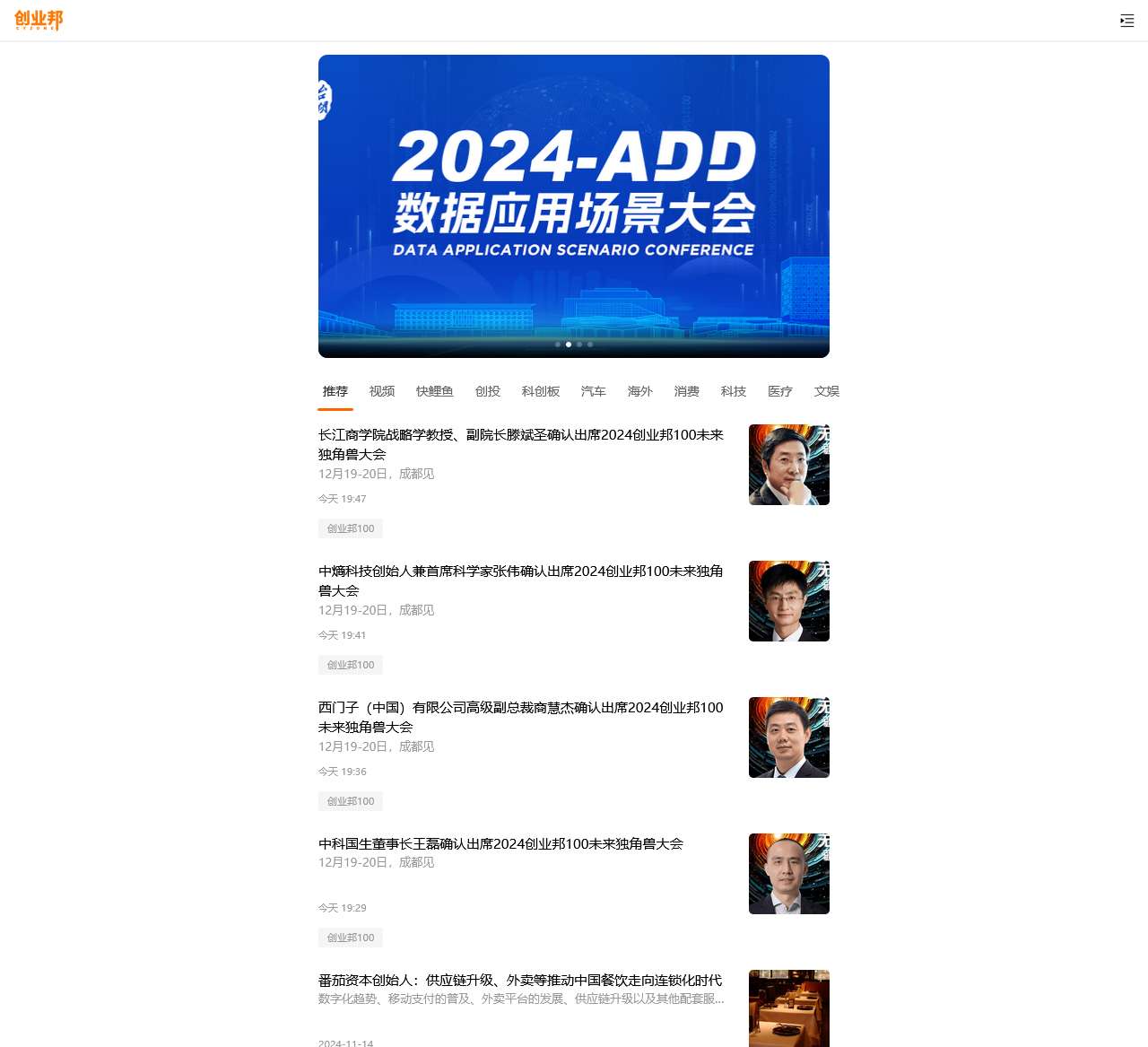Return to the 推荐 tab
The width and height of the screenshot is (1148, 1047).
click(335, 391)
